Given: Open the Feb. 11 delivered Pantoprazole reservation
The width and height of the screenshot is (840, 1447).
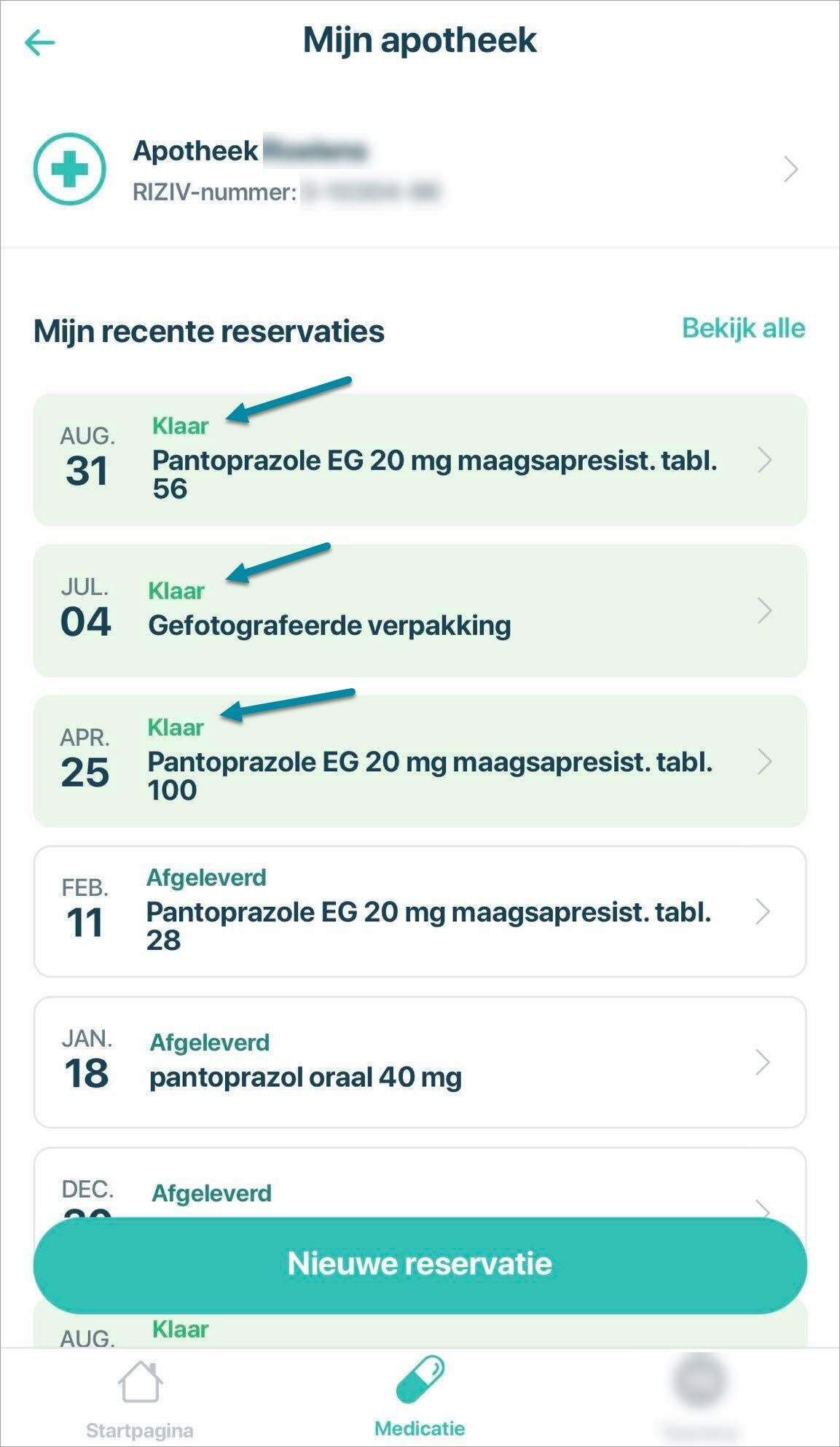Looking at the screenshot, I should coord(420,911).
